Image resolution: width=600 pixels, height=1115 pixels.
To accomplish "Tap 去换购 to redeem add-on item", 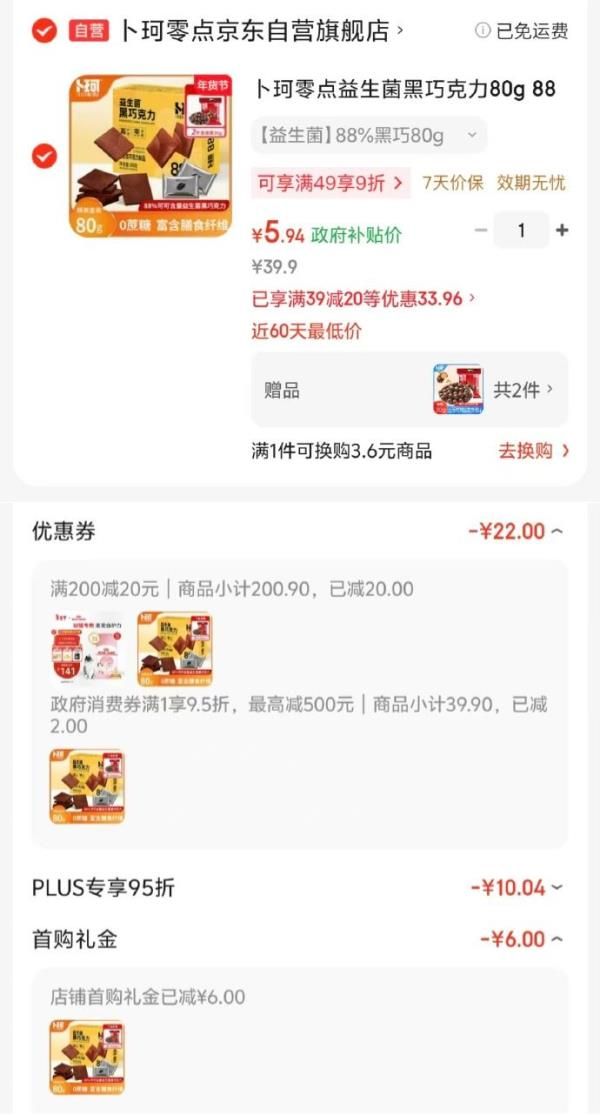I will [x=534, y=451].
